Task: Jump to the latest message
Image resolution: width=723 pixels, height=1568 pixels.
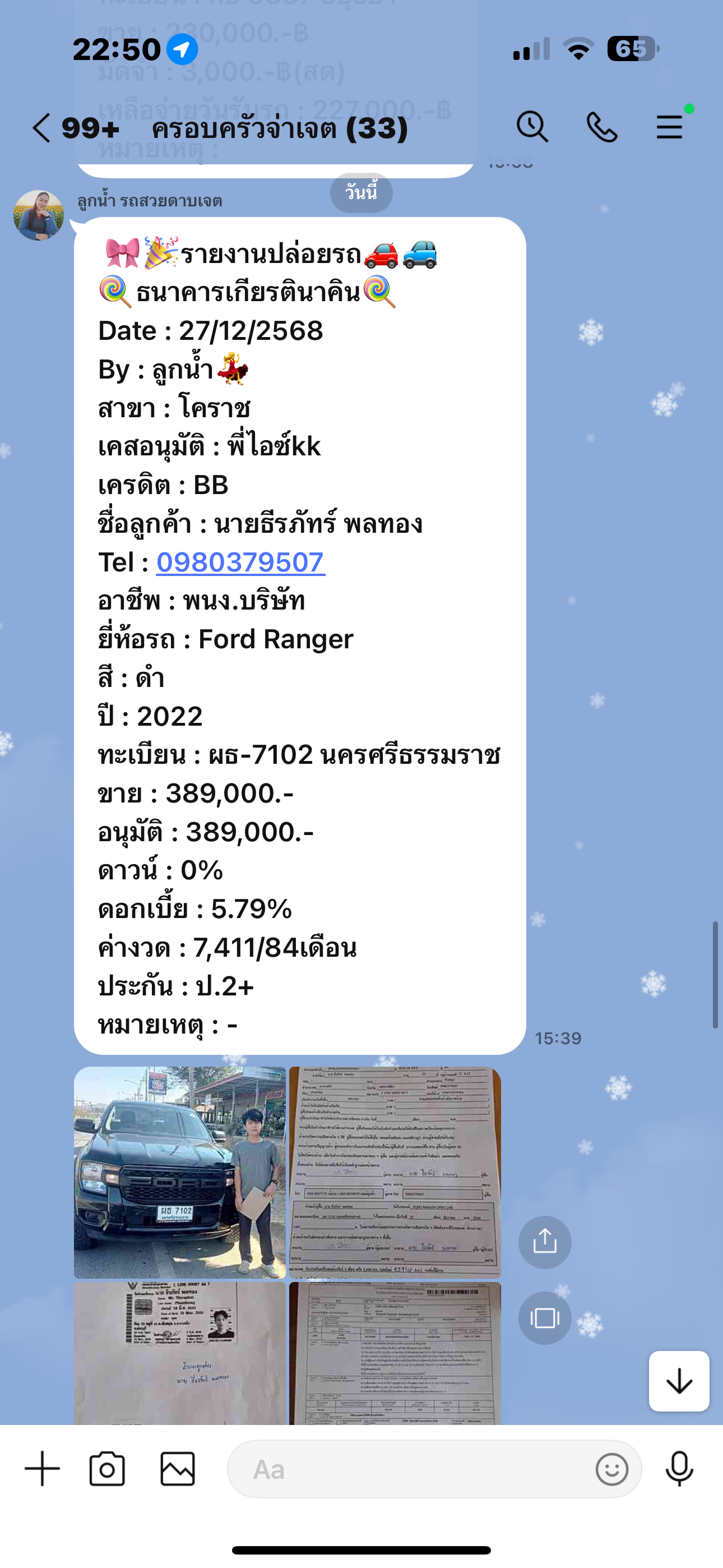Action: point(679,1381)
